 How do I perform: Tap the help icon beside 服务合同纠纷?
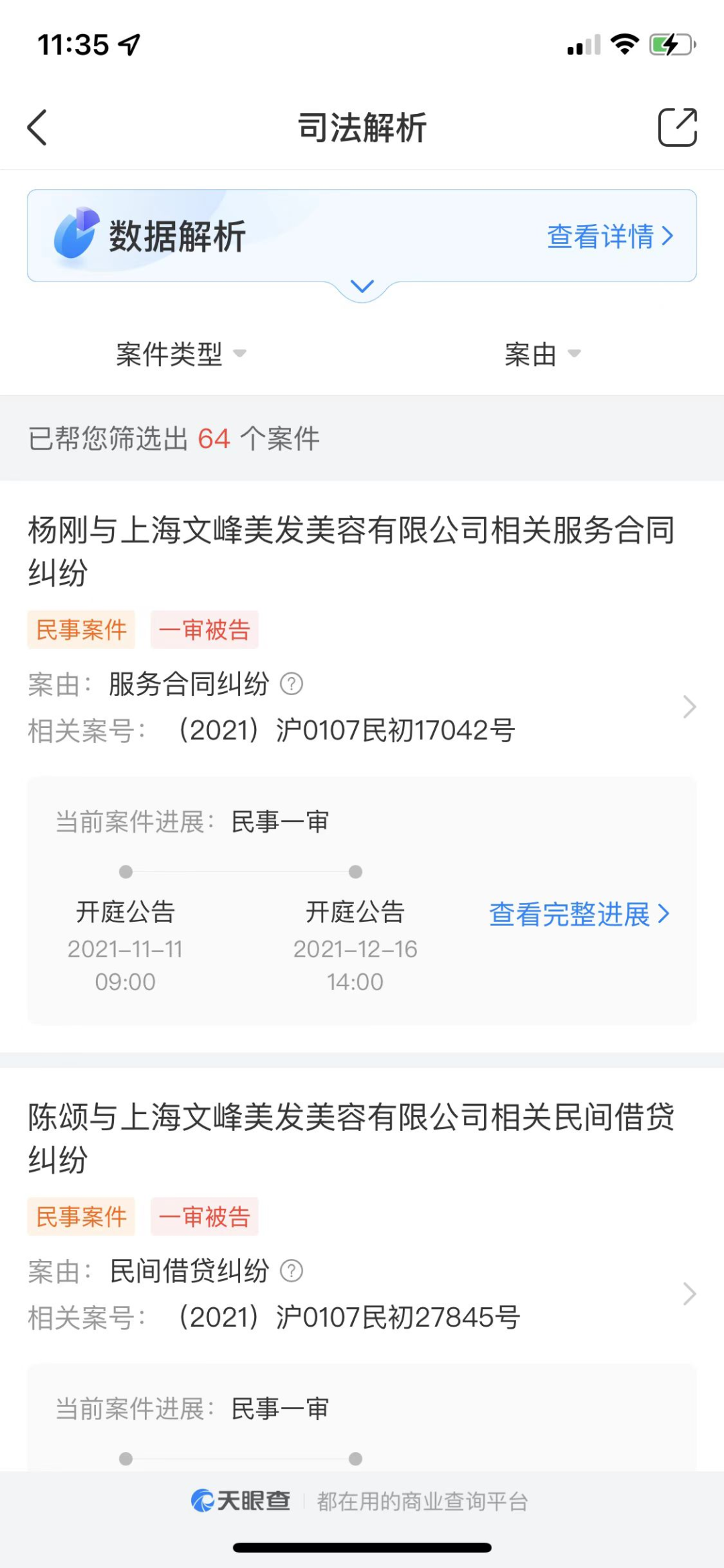pos(292,684)
